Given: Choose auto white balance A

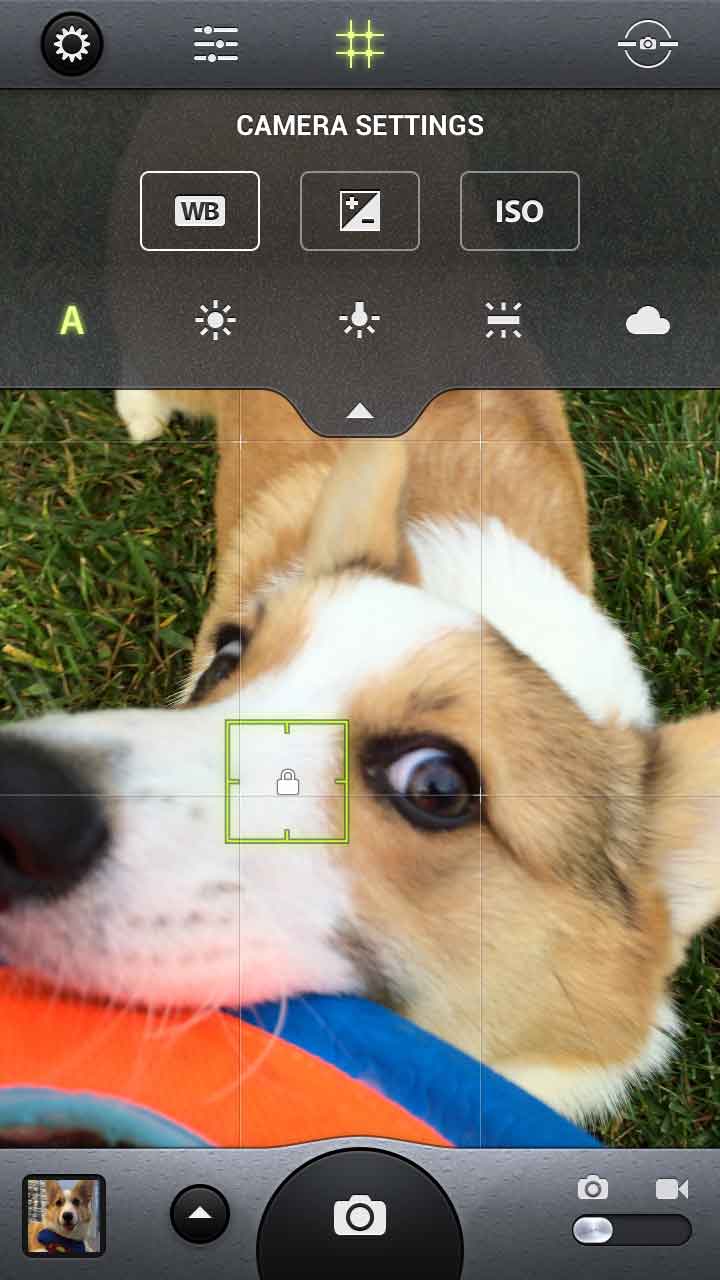Looking at the screenshot, I should tap(72, 321).
